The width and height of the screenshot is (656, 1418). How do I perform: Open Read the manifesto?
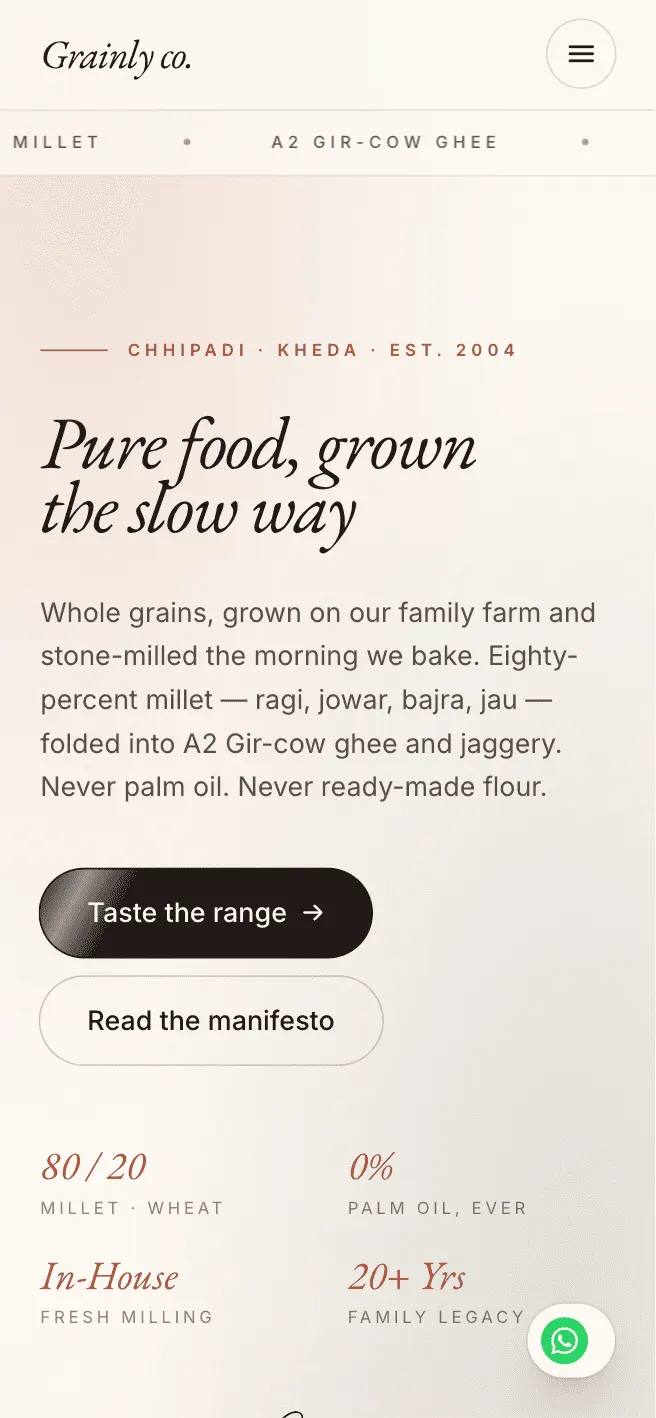pyautogui.click(x=211, y=1021)
